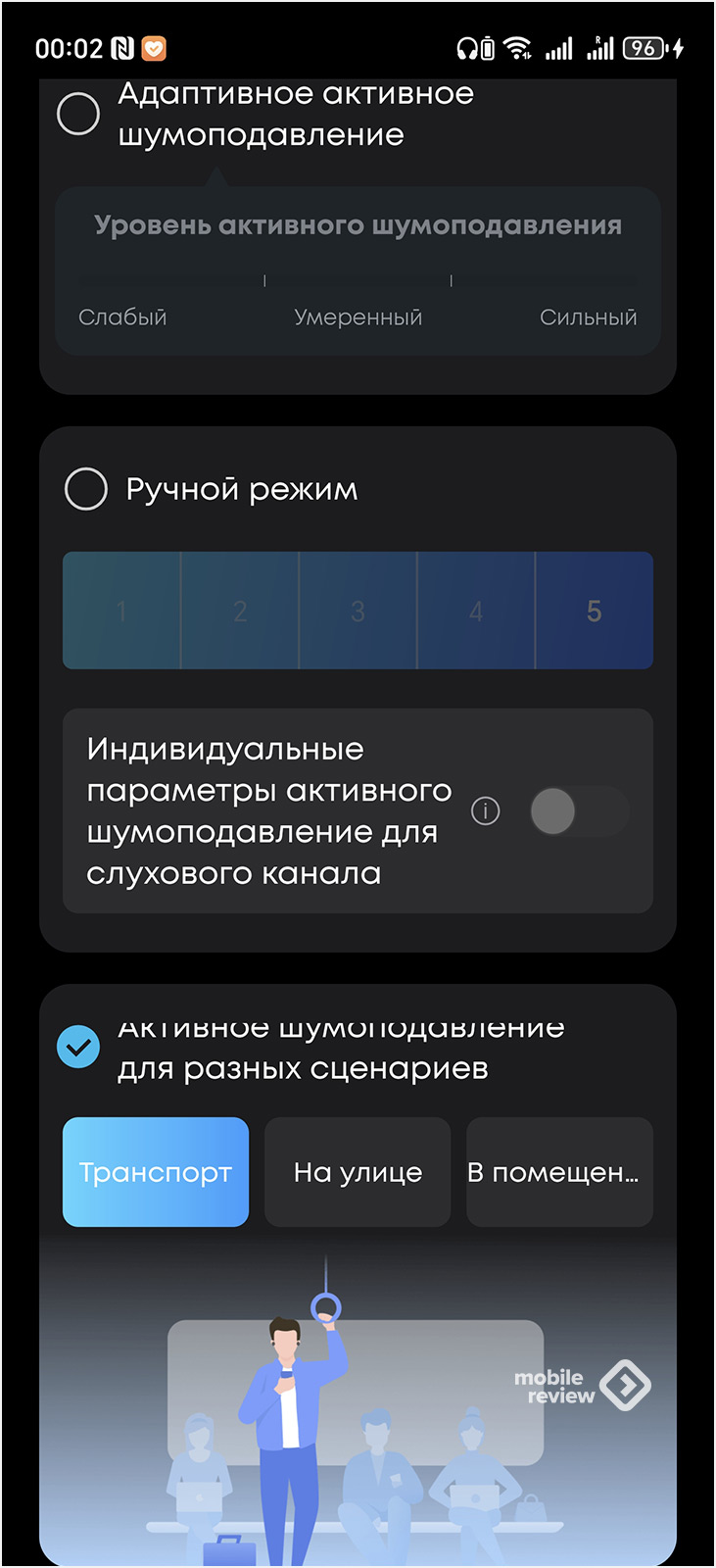Enable individual ear canal noise cancellation toggle
Screen dimensions: 716x1568
point(578,811)
